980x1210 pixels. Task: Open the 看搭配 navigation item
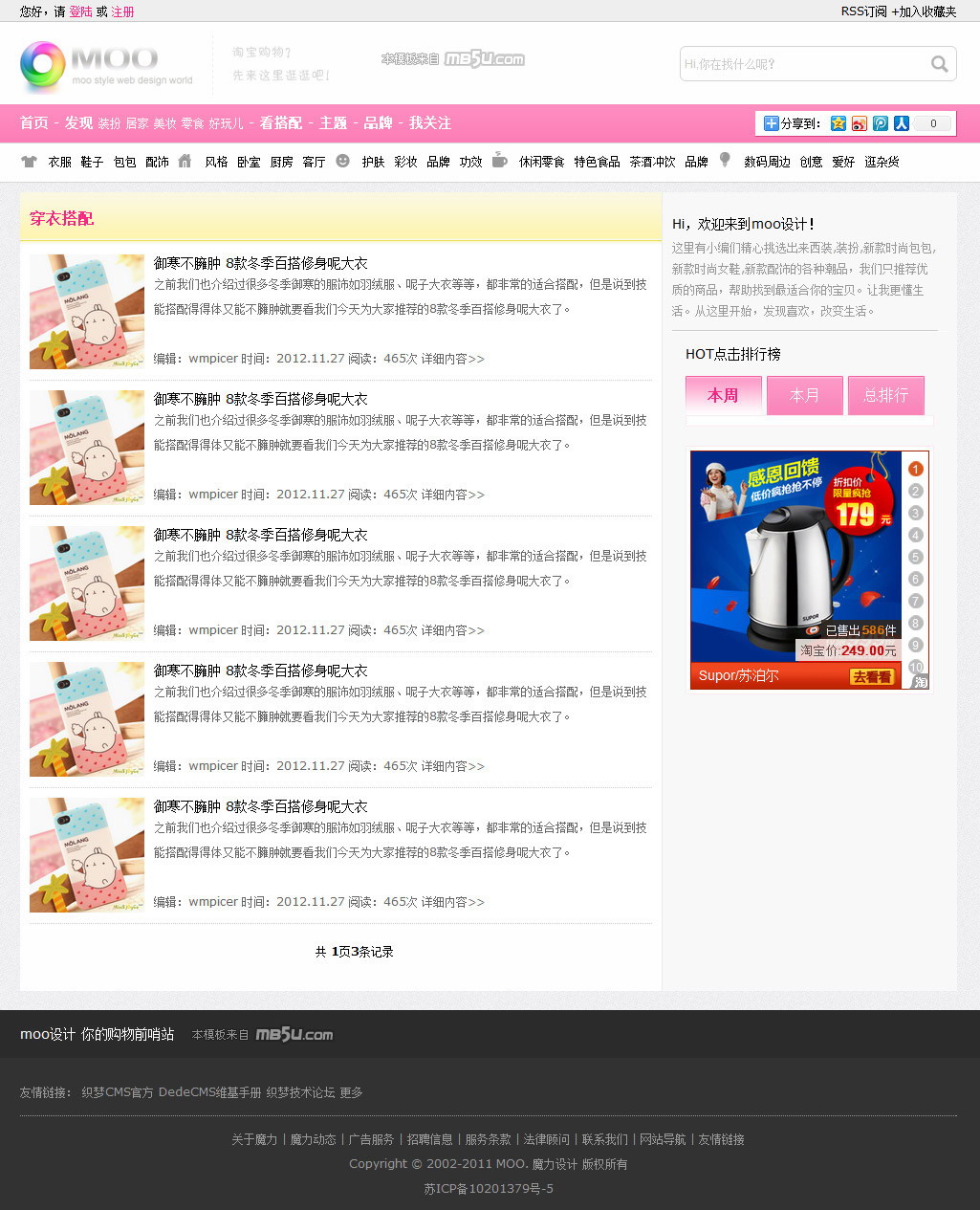click(280, 122)
